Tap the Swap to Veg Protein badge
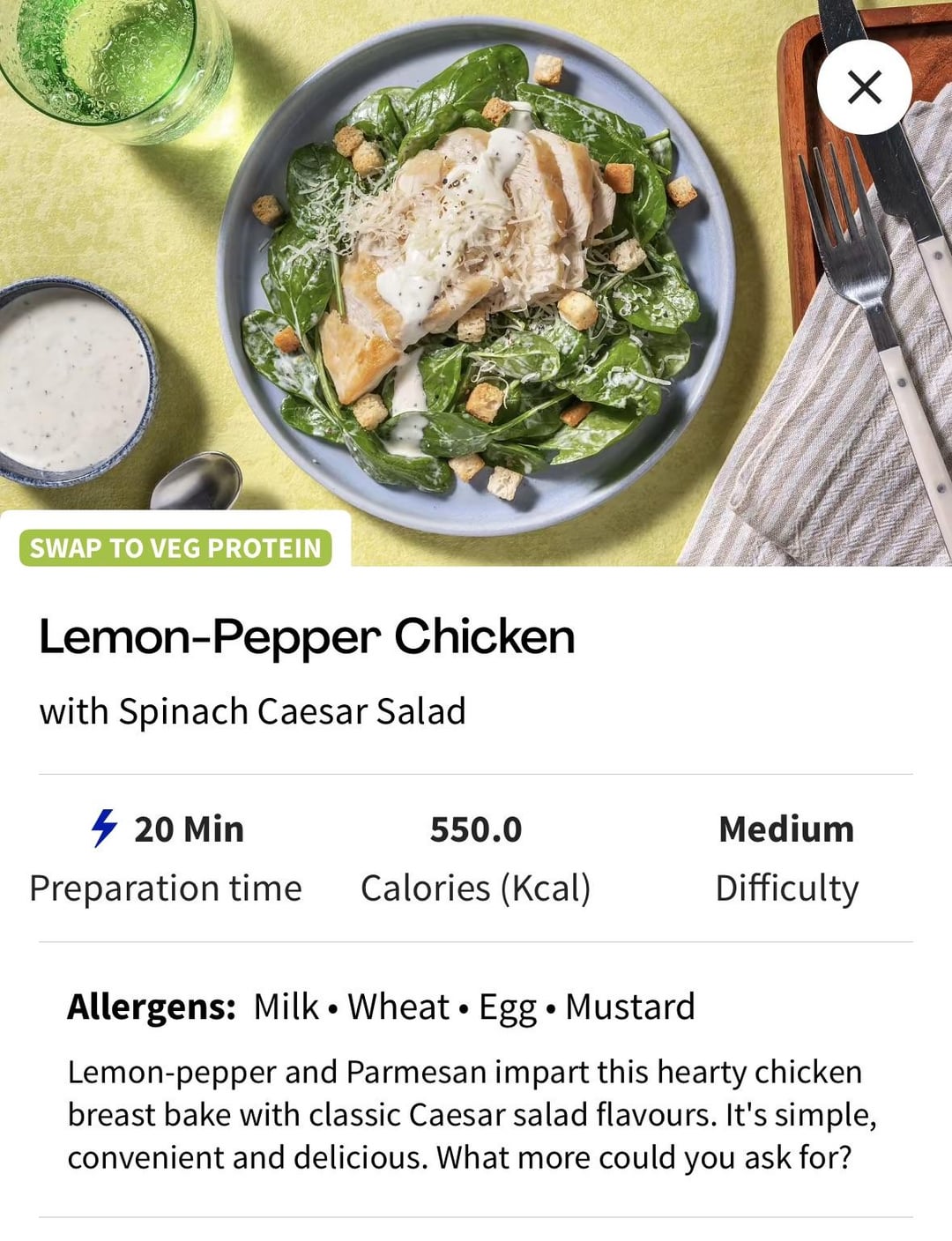 [x=175, y=548]
